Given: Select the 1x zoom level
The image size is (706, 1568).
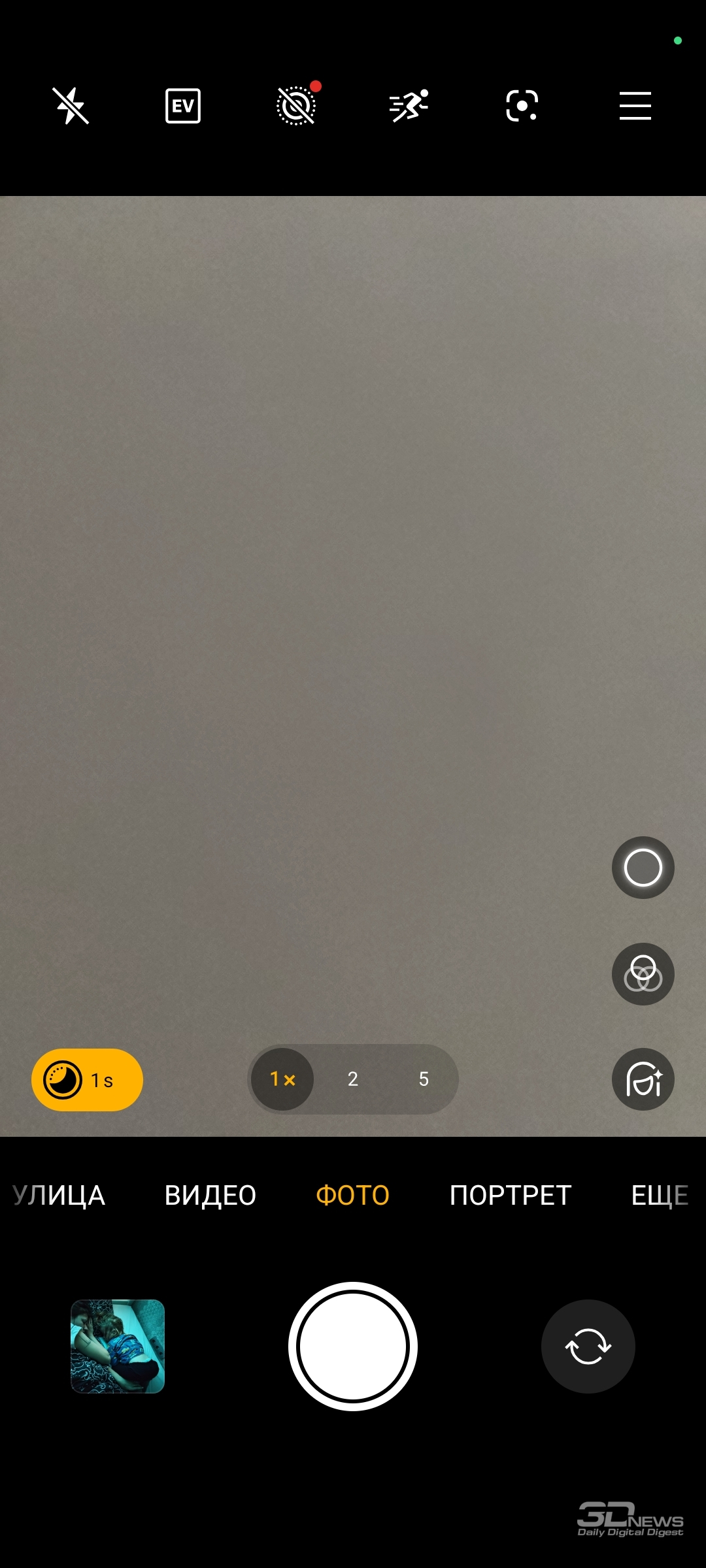Looking at the screenshot, I should [x=282, y=1079].
